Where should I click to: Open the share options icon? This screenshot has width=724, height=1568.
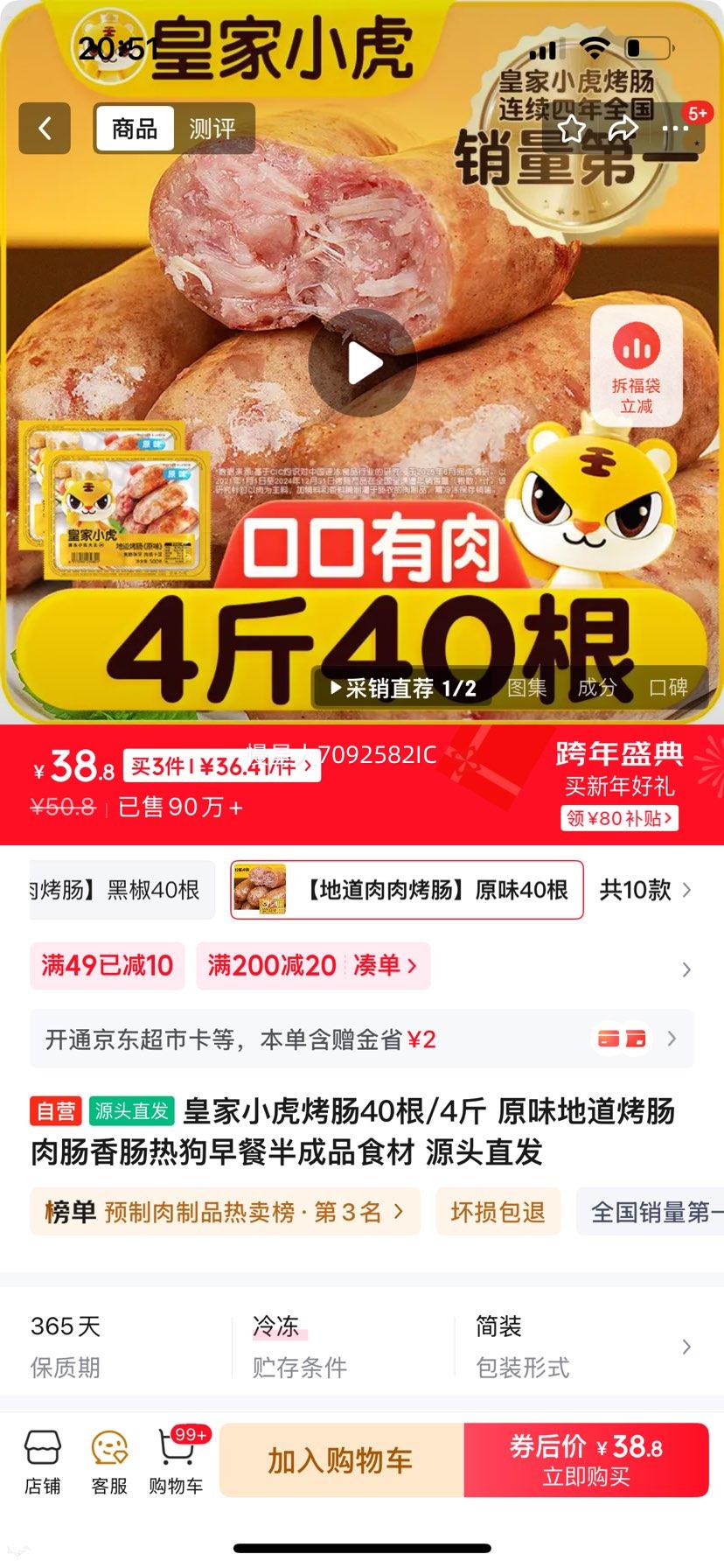623,129
